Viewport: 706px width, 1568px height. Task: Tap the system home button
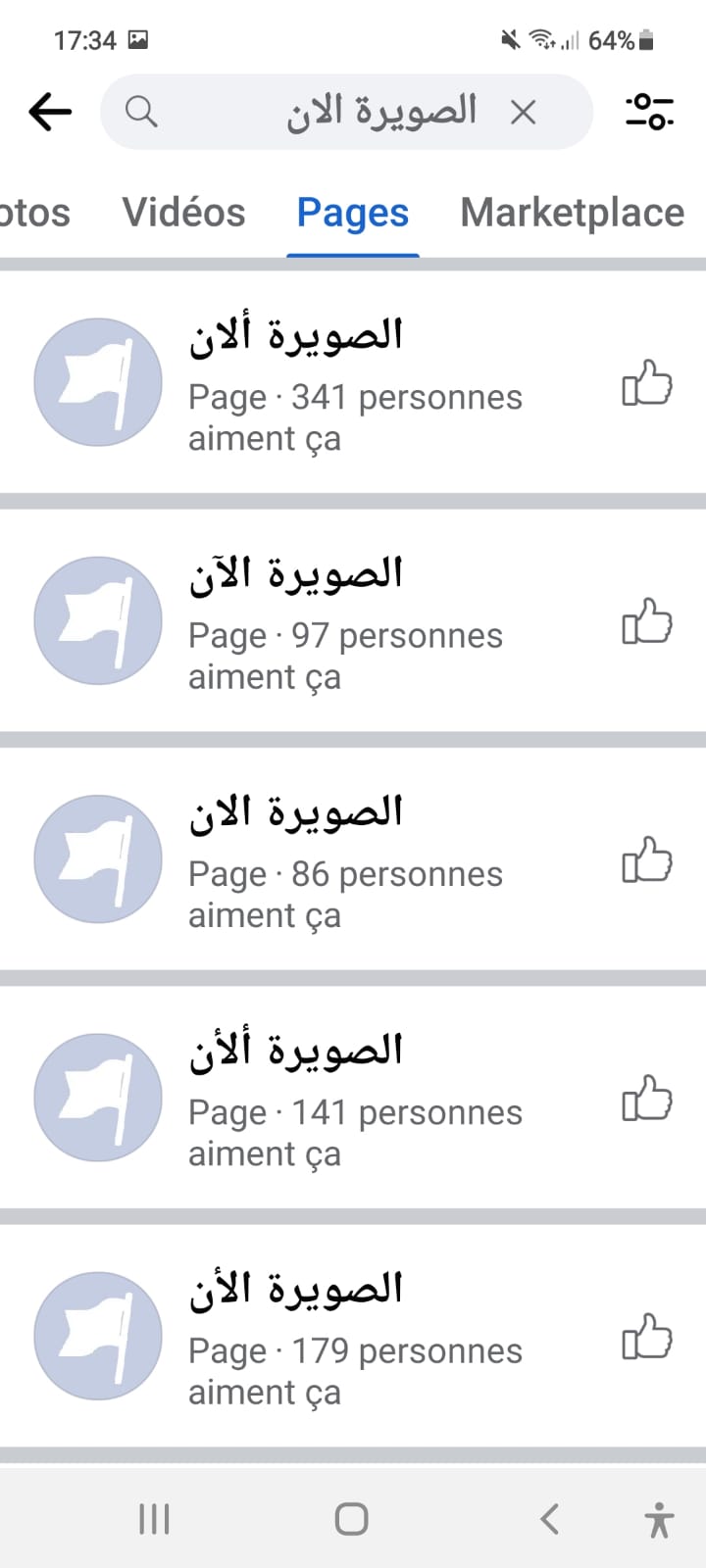pos(352,1519)
